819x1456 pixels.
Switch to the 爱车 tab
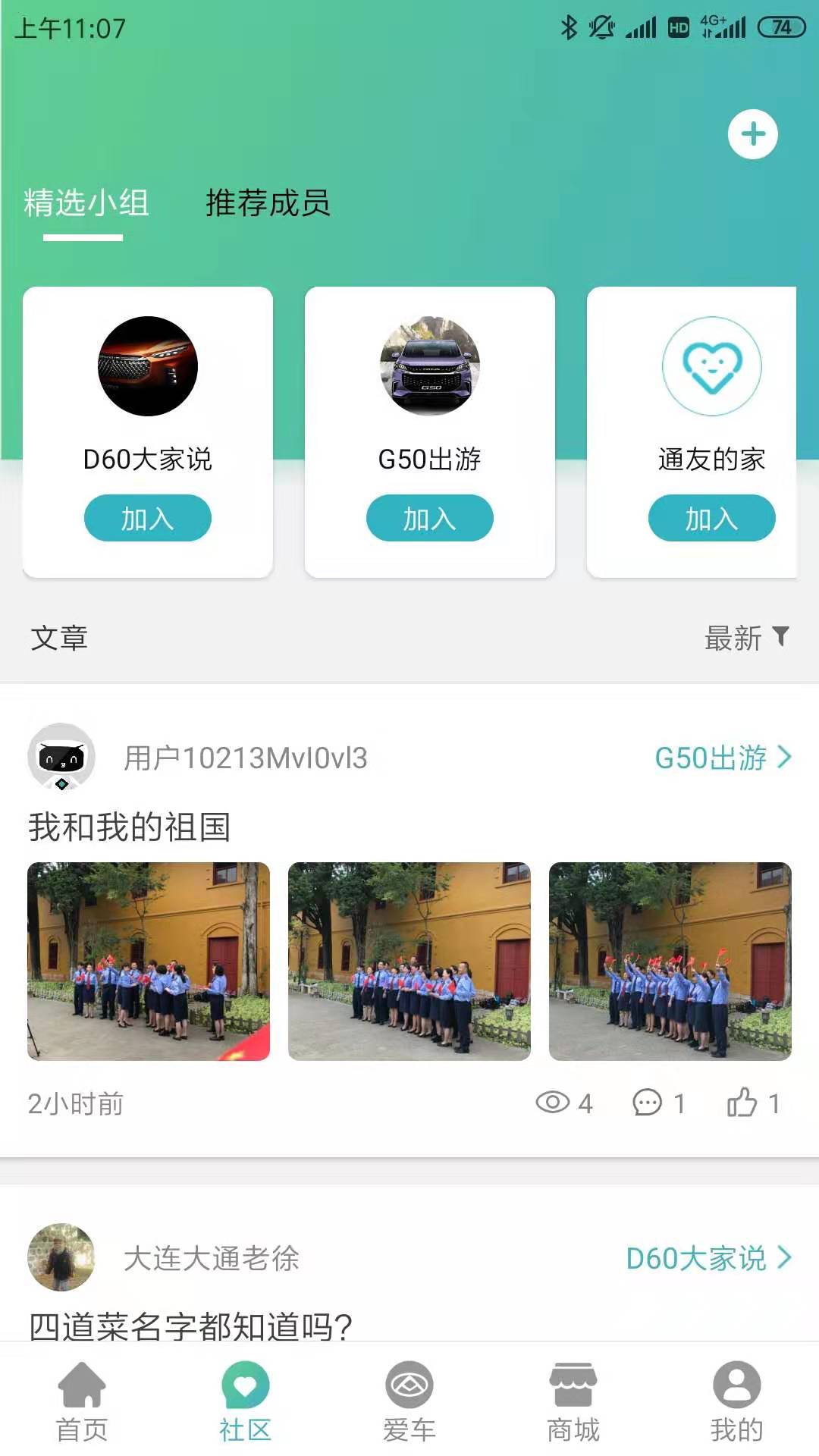pyautogui.click(x=409, y=1401)
